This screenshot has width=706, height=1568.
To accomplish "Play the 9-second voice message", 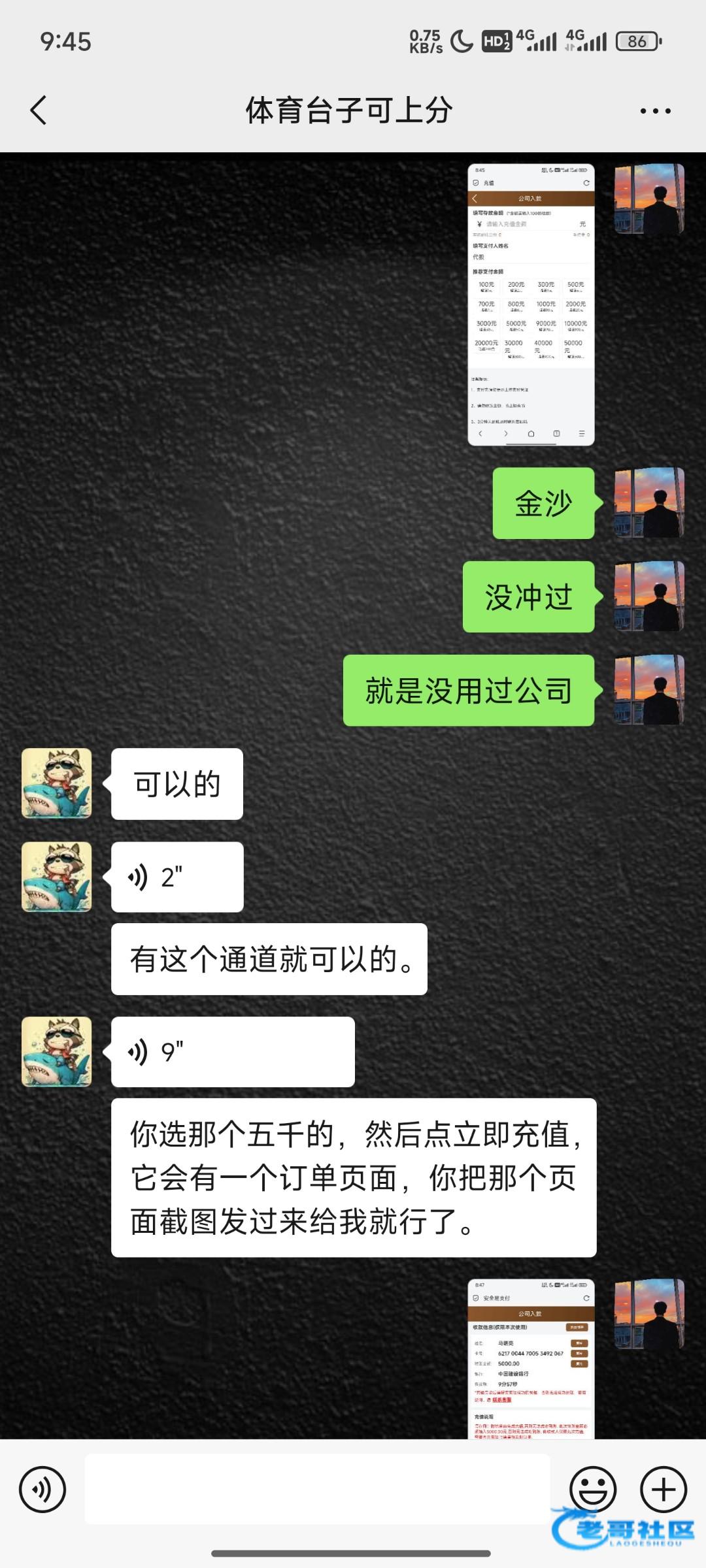I will [233, 1052].
